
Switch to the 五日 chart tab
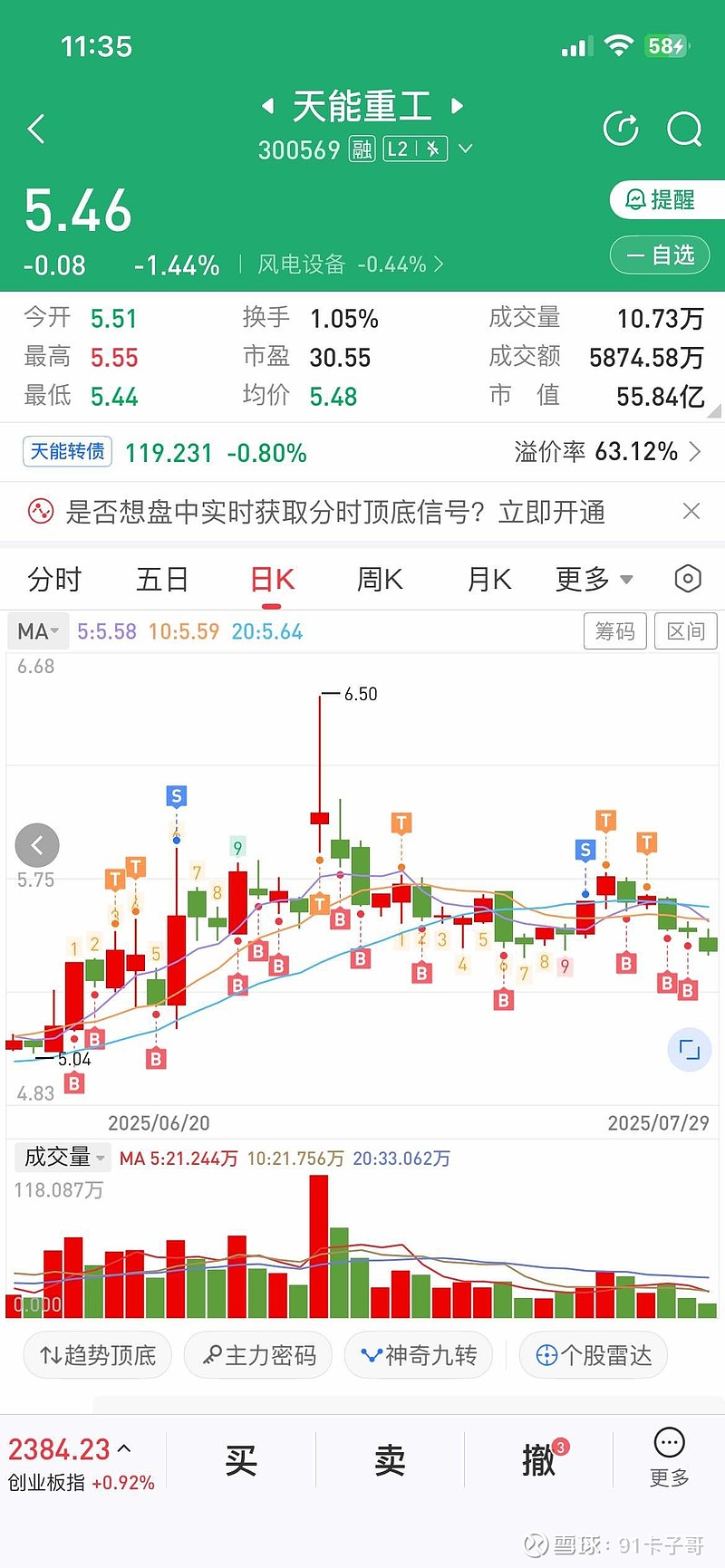[162, 579]
